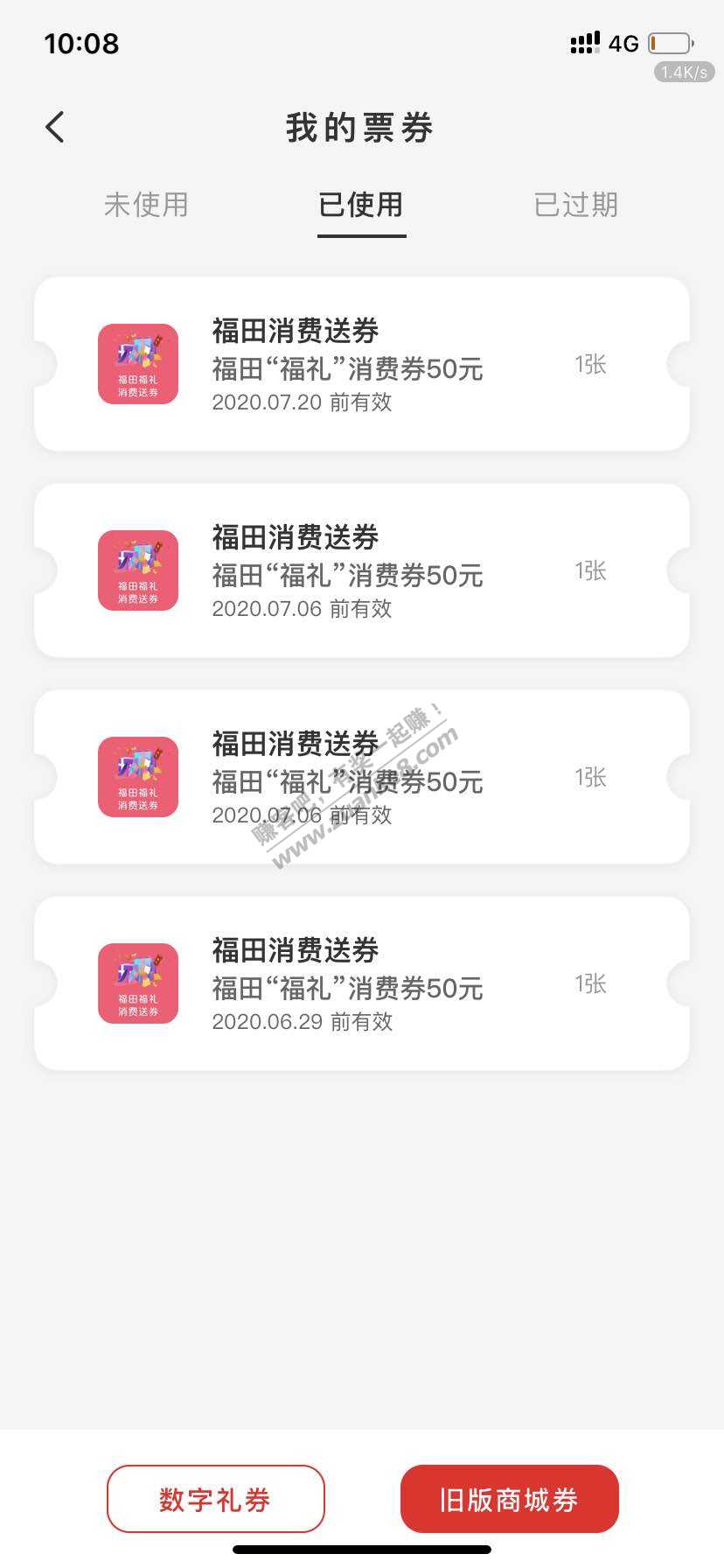Open the coupon valid before 2020.07.20
The height and width of the screenshot is (1568, 724).
tap(361, 364)
